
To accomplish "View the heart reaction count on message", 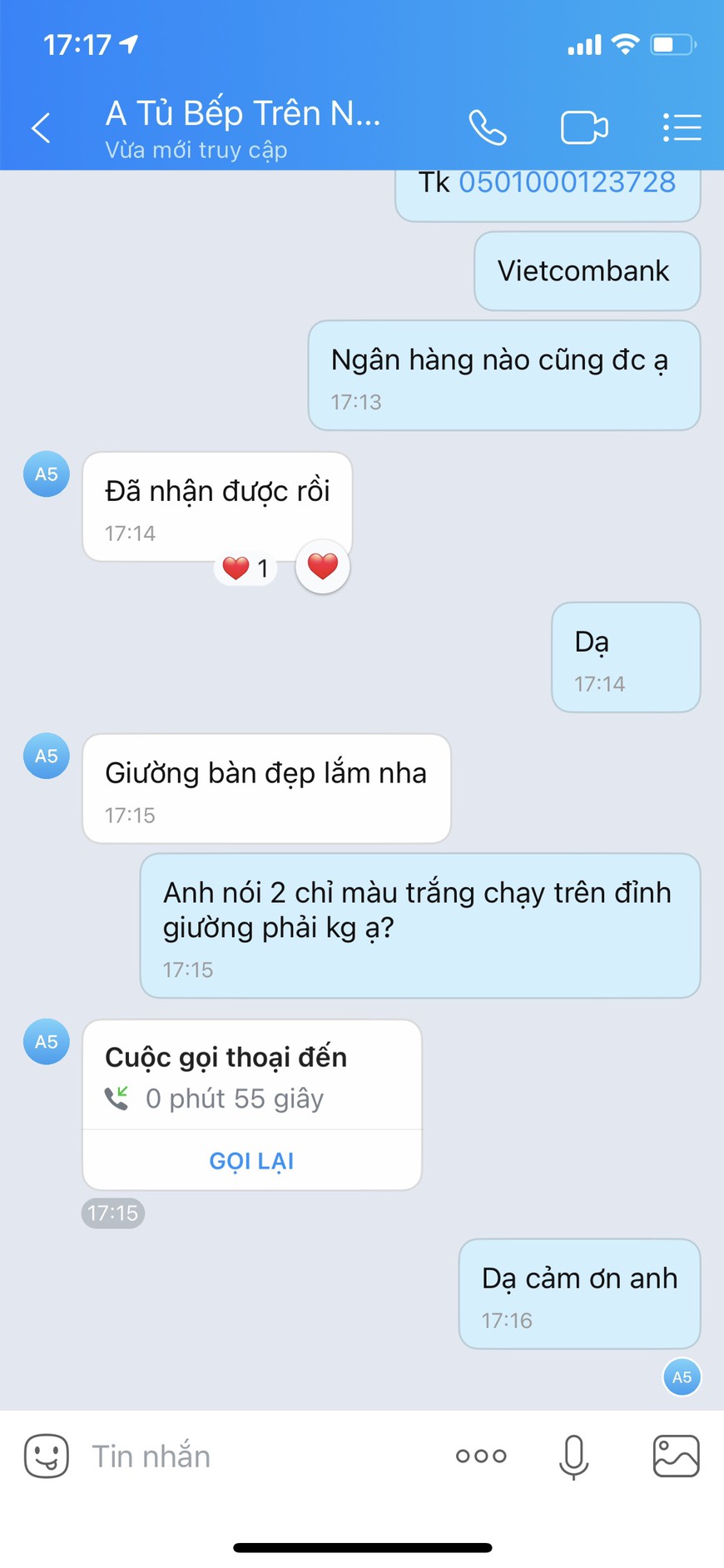I will [x=245, y=568].
